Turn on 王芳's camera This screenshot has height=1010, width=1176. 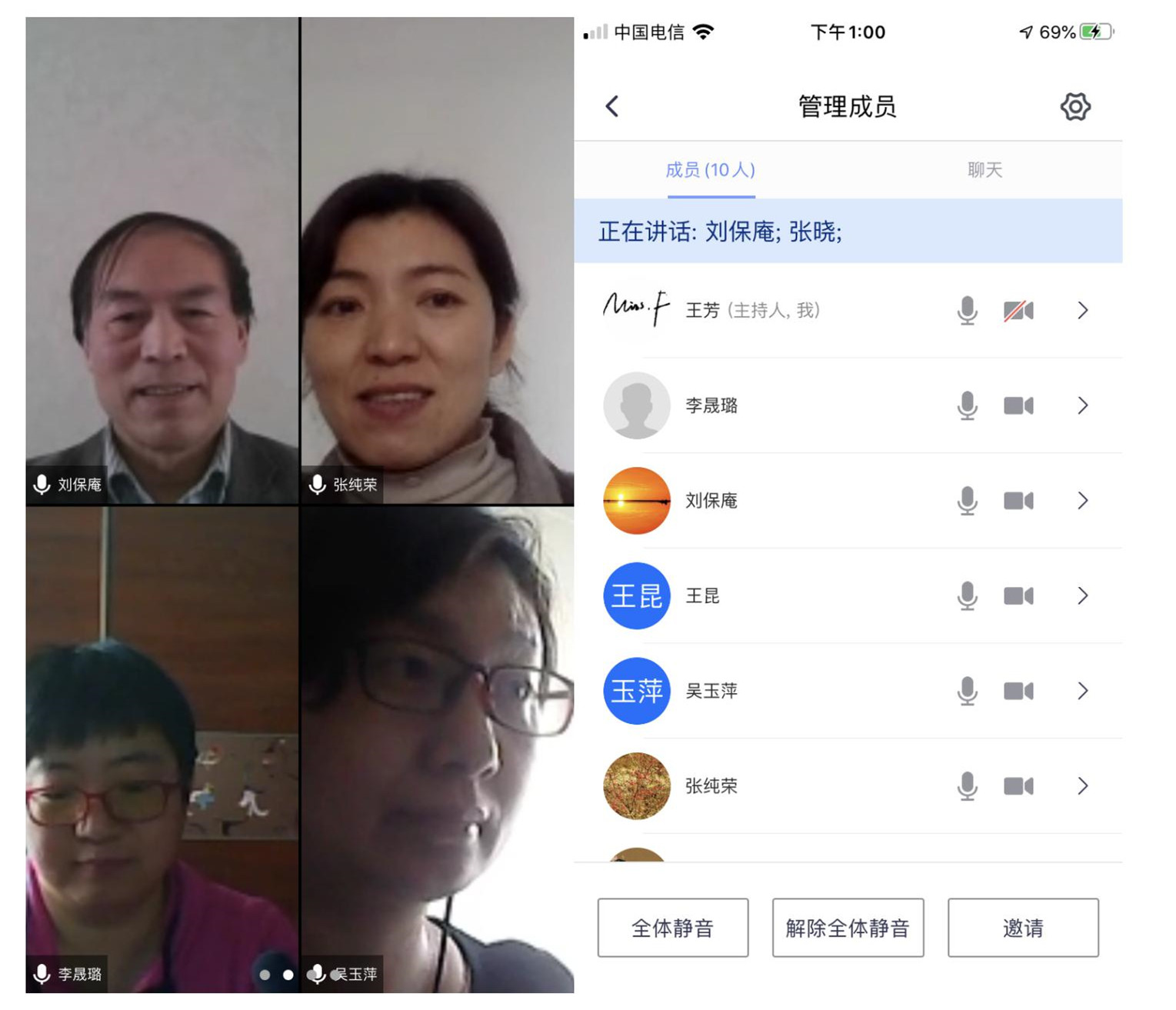(1018, 311)
